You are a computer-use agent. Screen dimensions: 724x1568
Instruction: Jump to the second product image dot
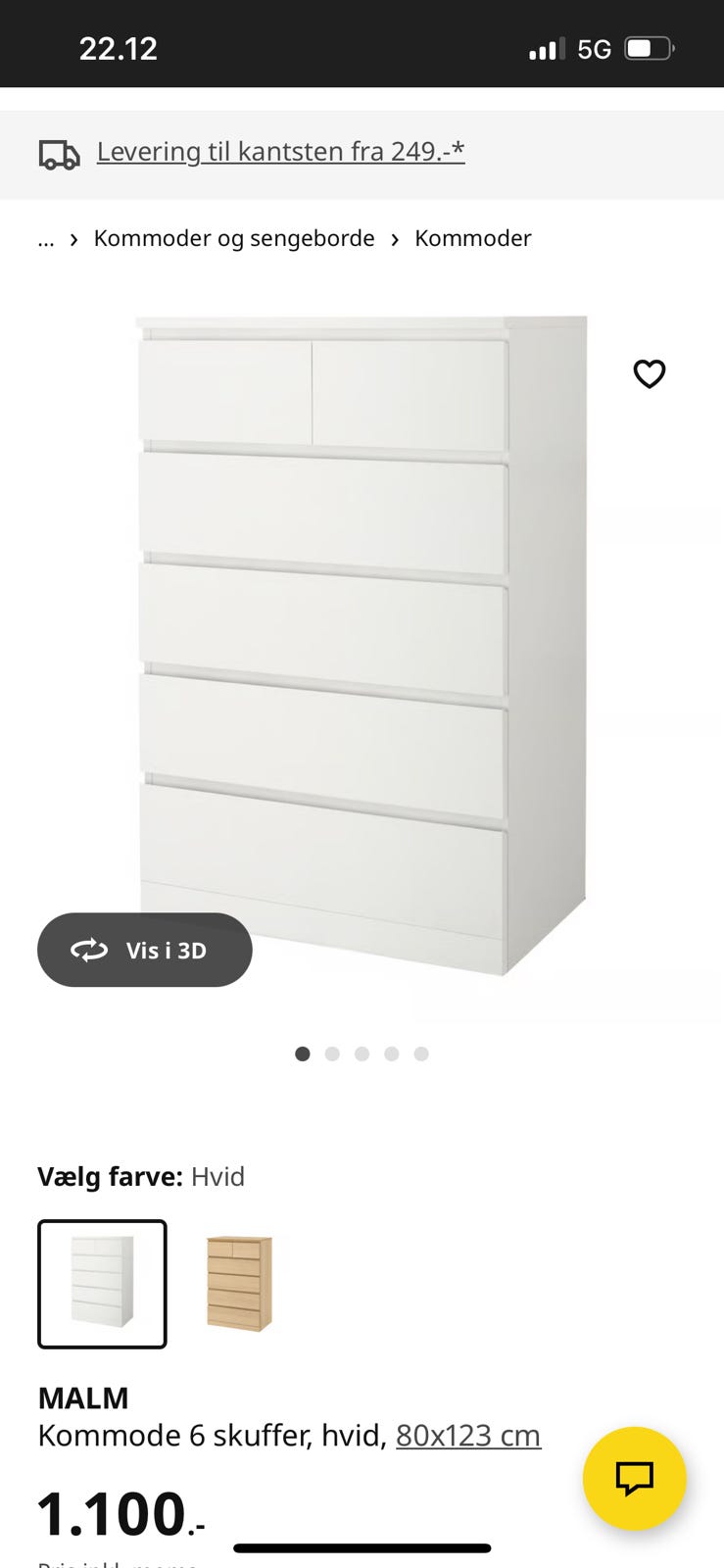332,1053
